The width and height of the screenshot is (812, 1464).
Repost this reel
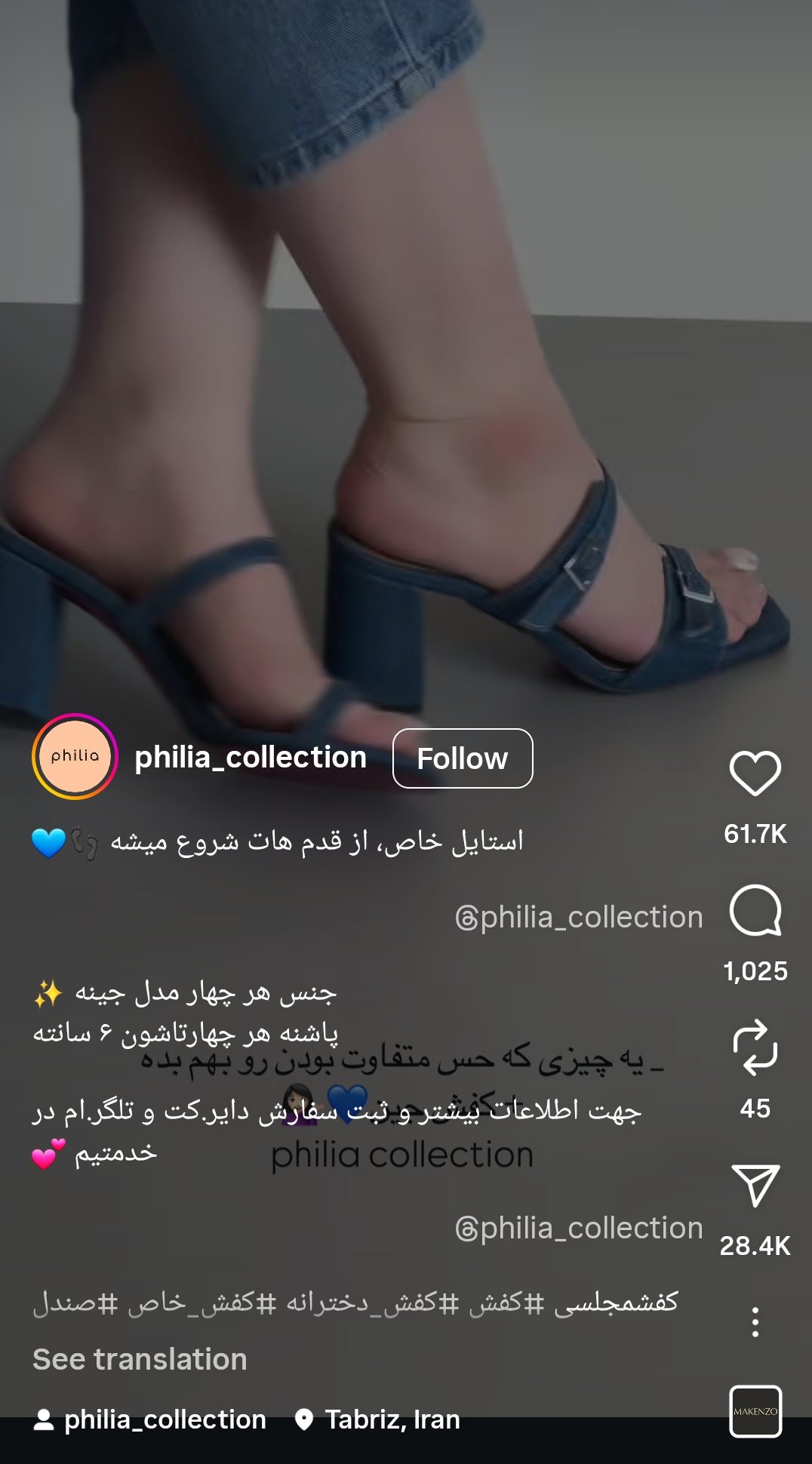[x=755, y=1047]
